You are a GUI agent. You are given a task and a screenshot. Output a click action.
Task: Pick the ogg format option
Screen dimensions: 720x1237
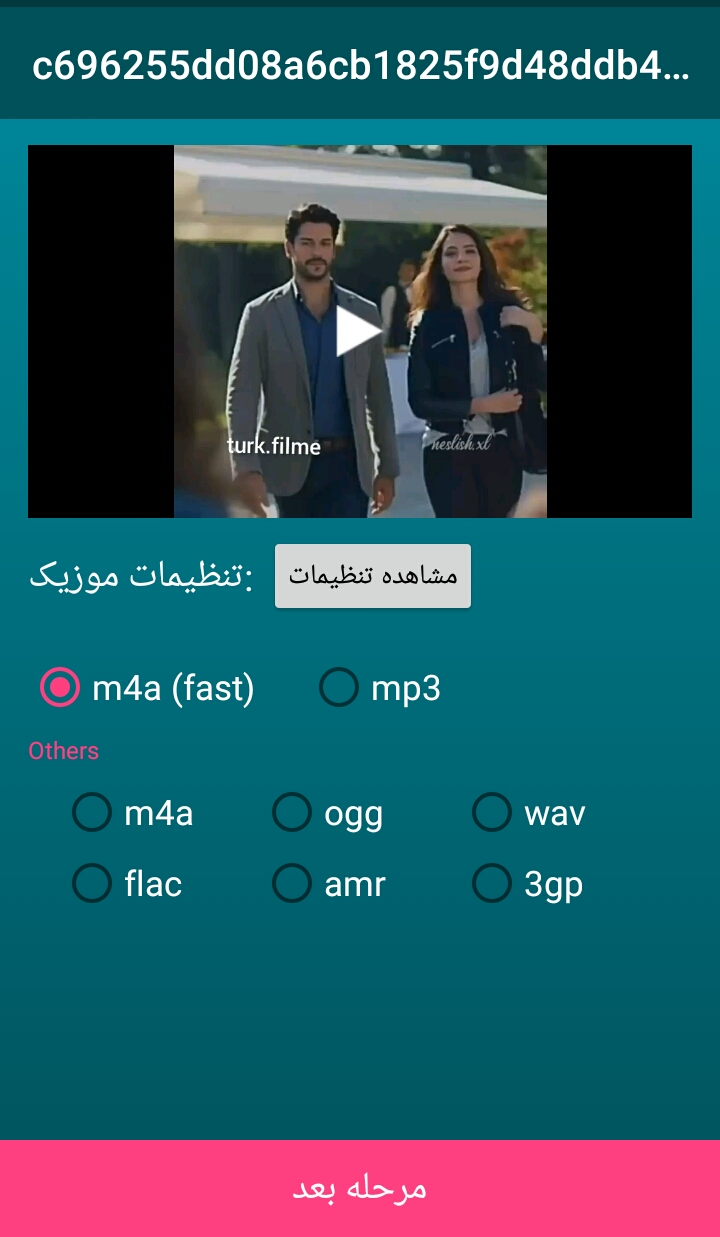click(x=292, y=813)
